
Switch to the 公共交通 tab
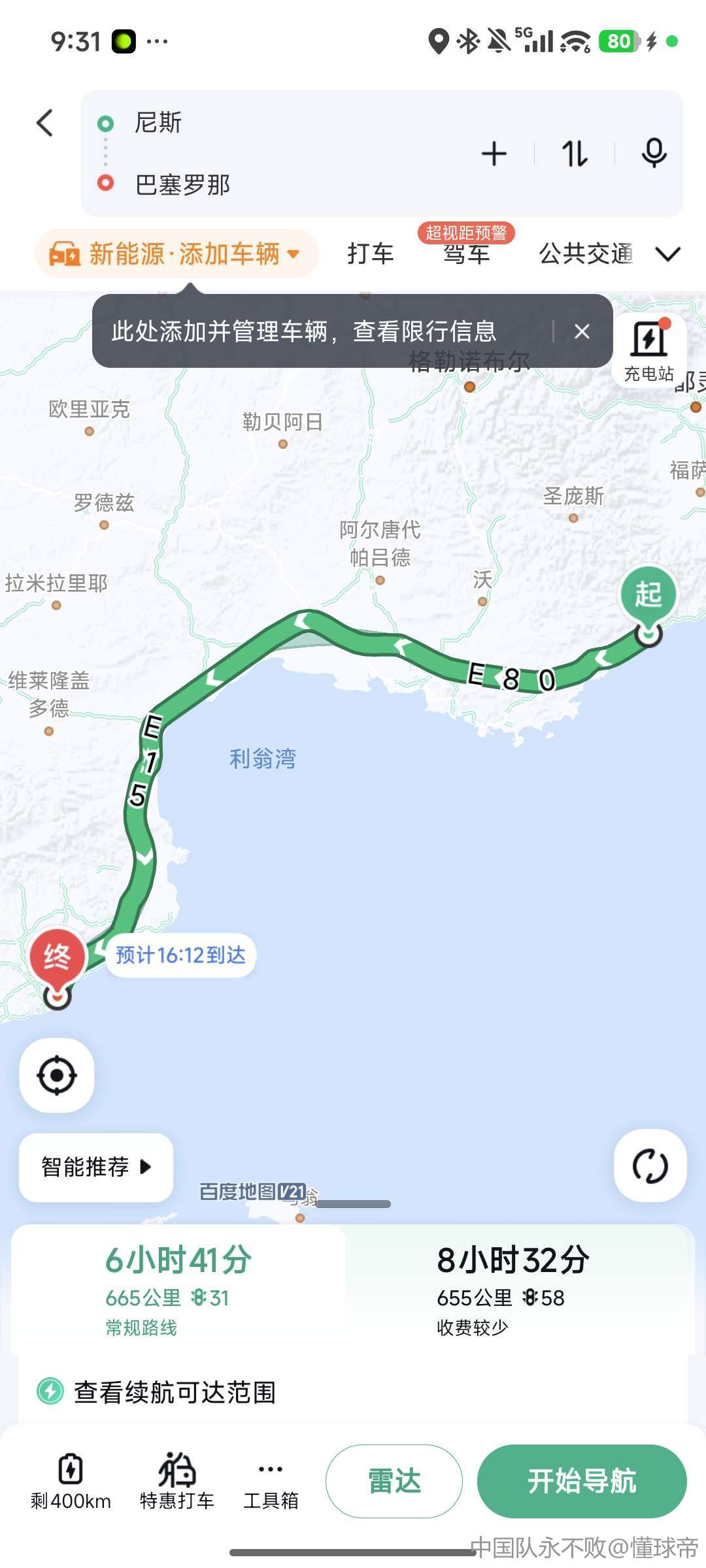(x=586, y=253)
